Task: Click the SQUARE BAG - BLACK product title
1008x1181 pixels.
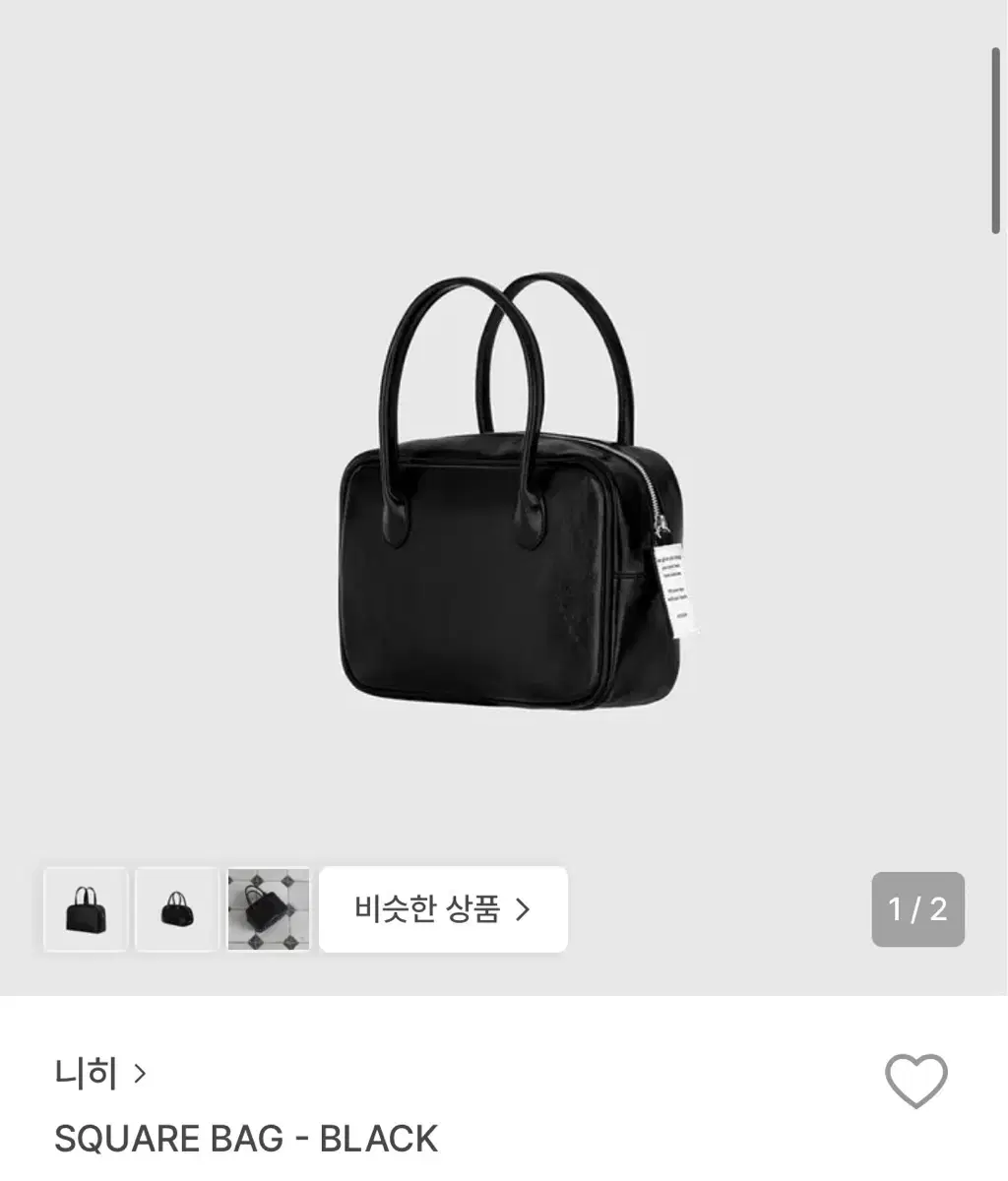Action: pos(246,1139)
